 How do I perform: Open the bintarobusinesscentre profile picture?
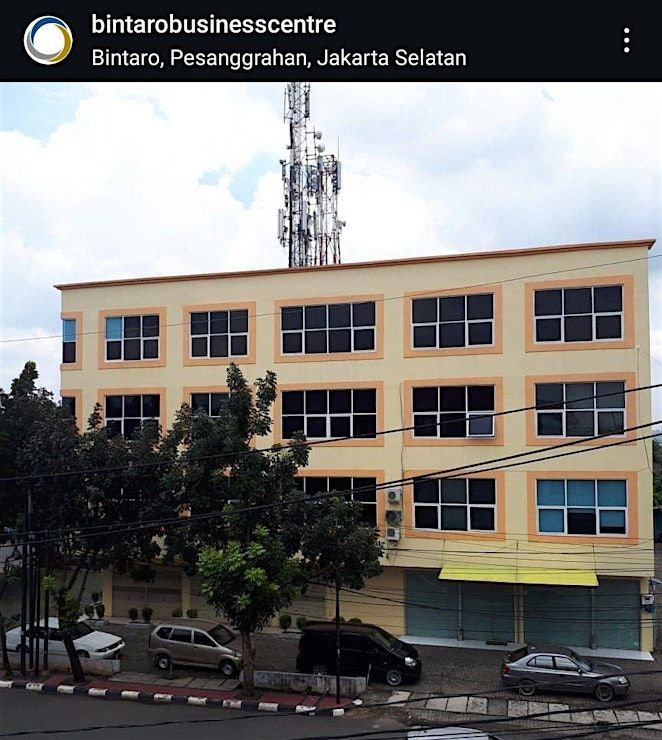(x=48, y=40)
